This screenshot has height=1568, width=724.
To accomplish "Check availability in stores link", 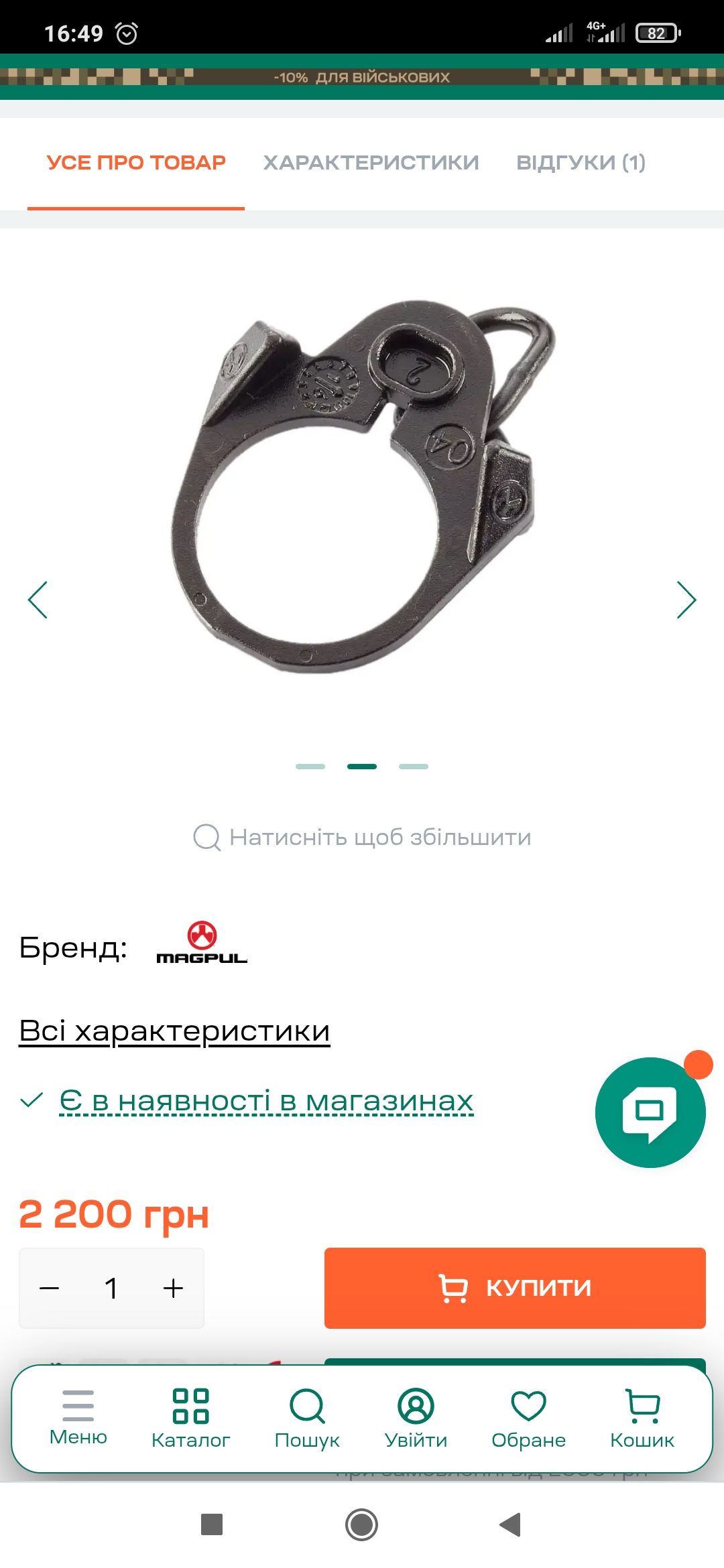I will click(266, 1100).
